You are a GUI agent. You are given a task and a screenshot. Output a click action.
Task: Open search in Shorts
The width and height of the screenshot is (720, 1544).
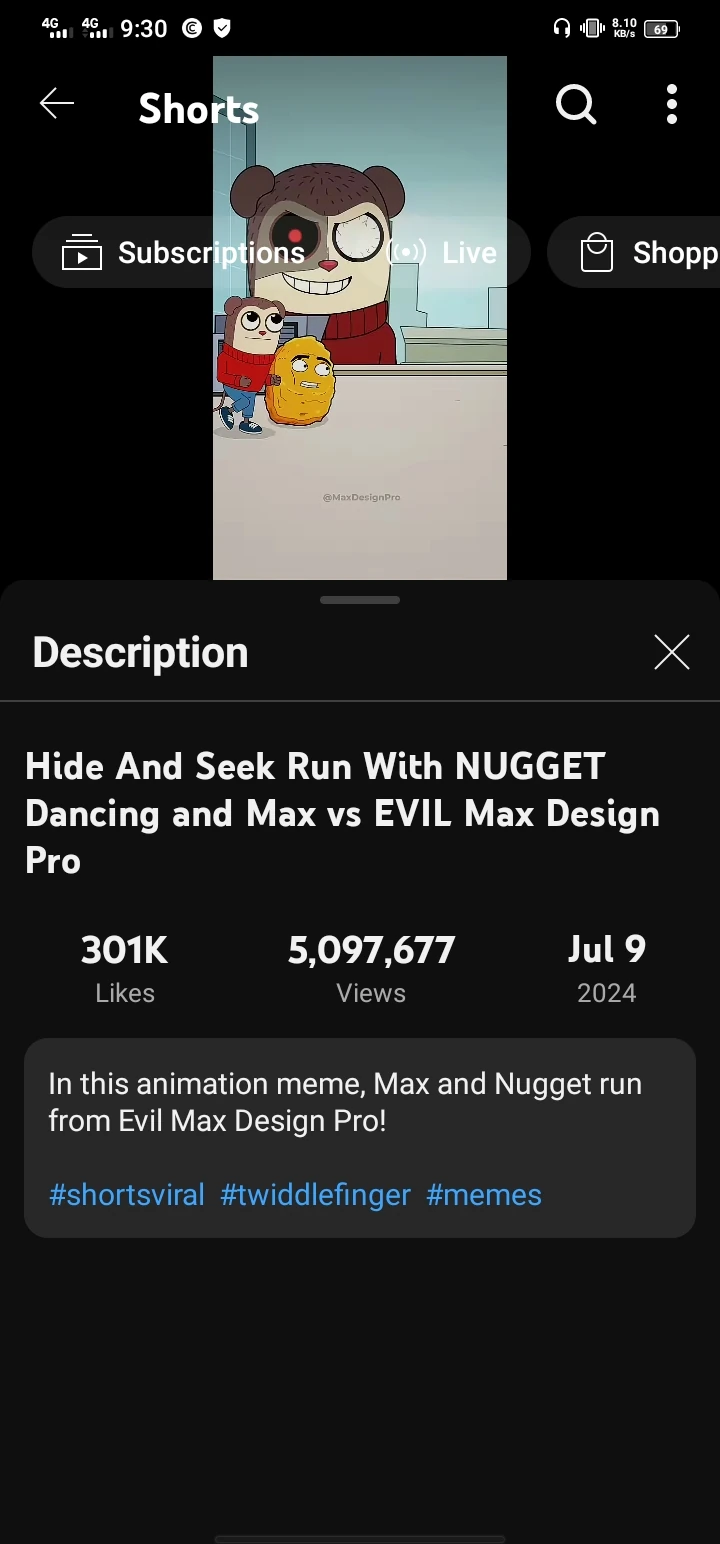tap(576, 104)
